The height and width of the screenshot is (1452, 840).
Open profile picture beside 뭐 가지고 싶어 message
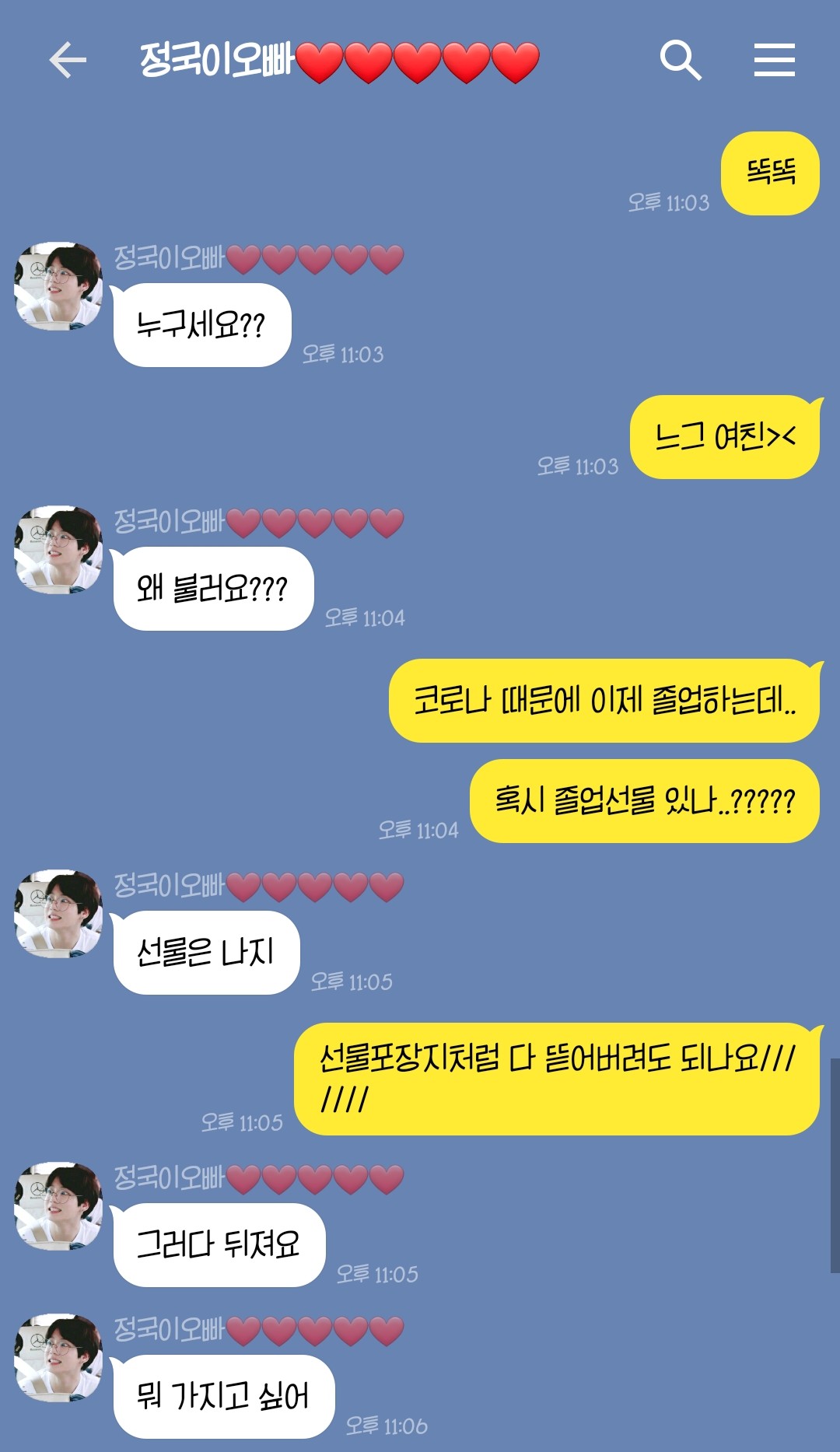[x=58, y=1357]
